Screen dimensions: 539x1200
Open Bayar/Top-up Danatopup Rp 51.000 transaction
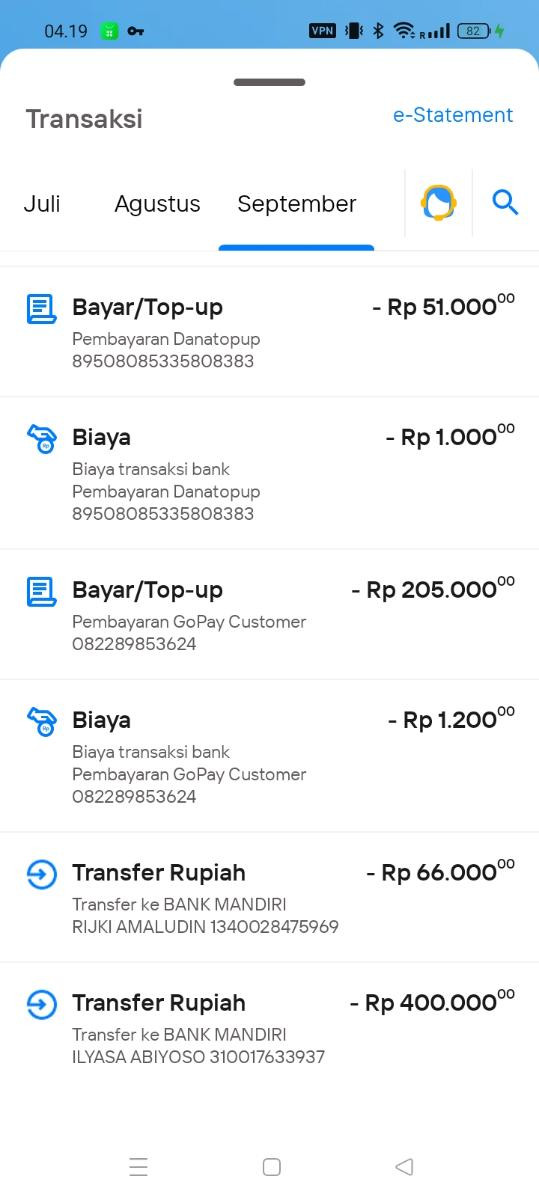tap(269, 332)
